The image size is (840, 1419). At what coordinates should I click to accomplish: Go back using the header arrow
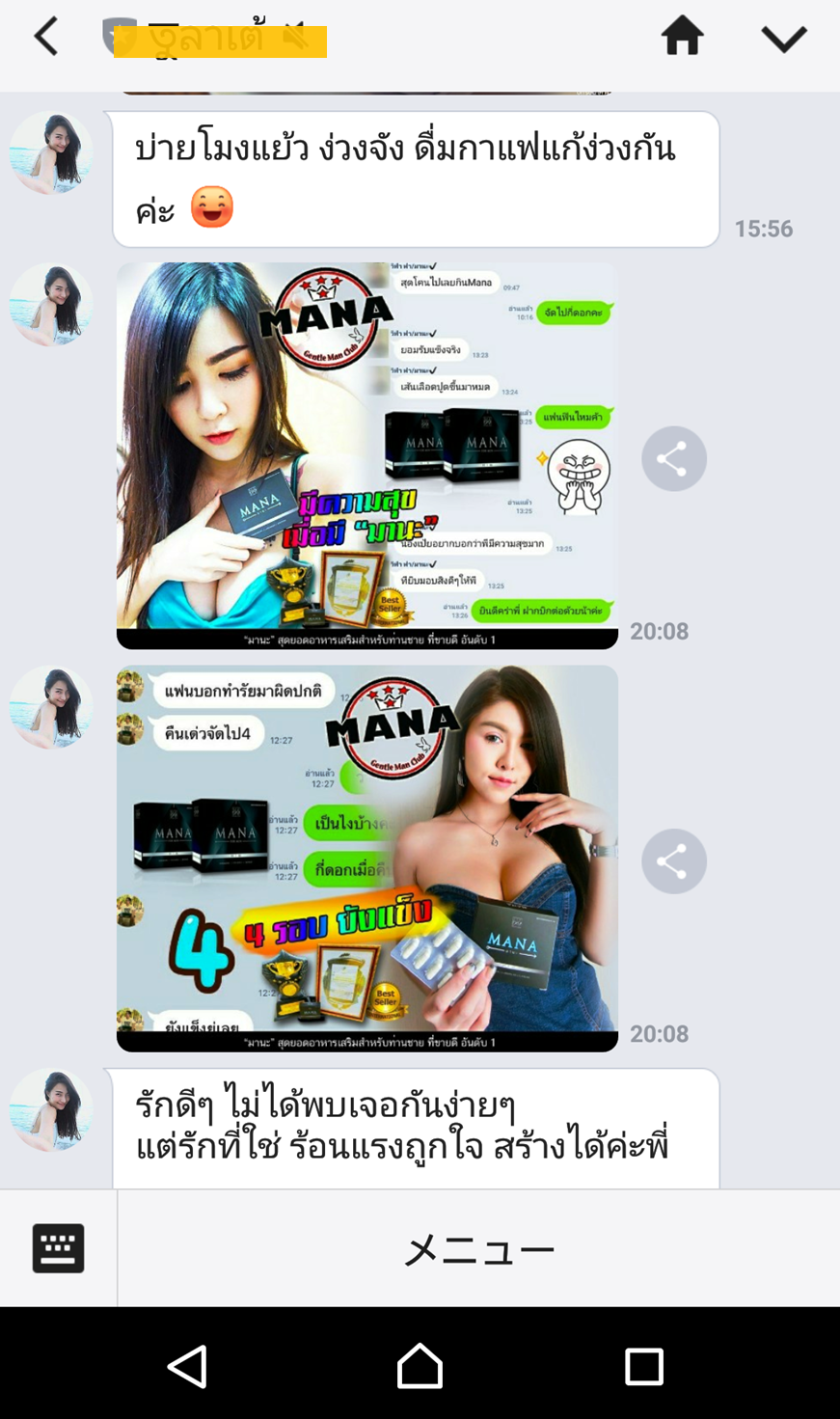click(x=45, y=38)
